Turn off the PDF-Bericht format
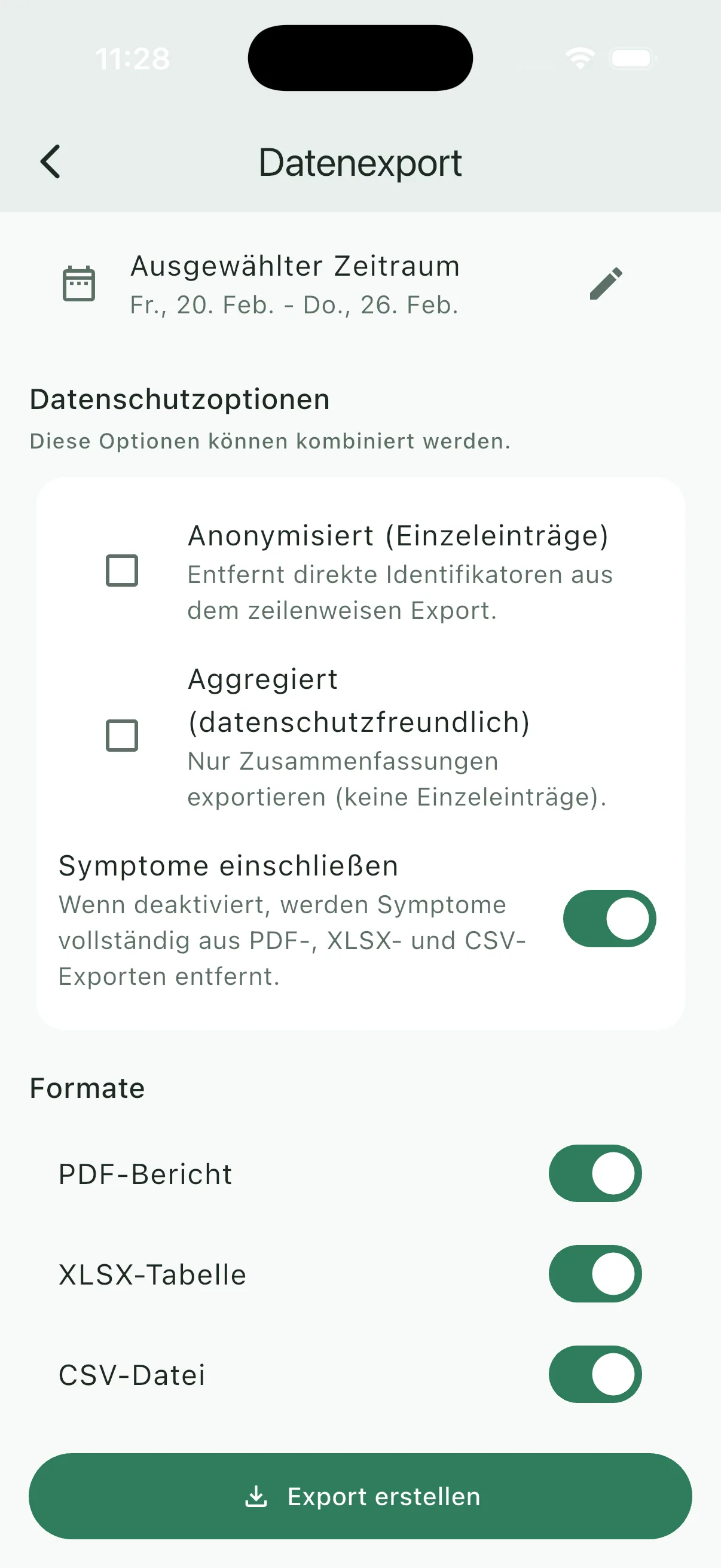The width and height of the screenshot is (721, 1568). [x=595, y=1173]
